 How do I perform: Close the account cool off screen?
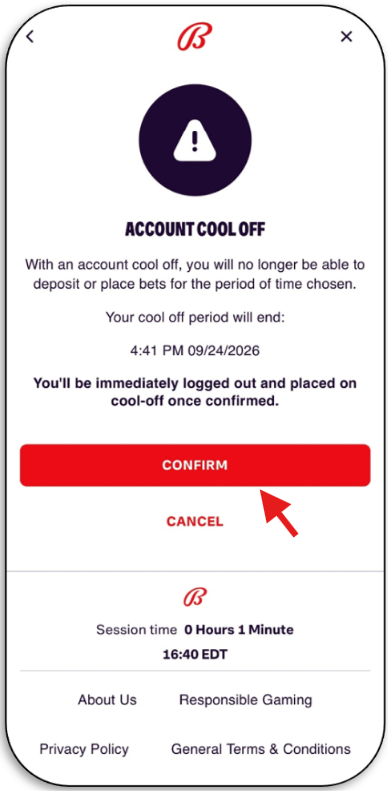[x=346, y=36]
